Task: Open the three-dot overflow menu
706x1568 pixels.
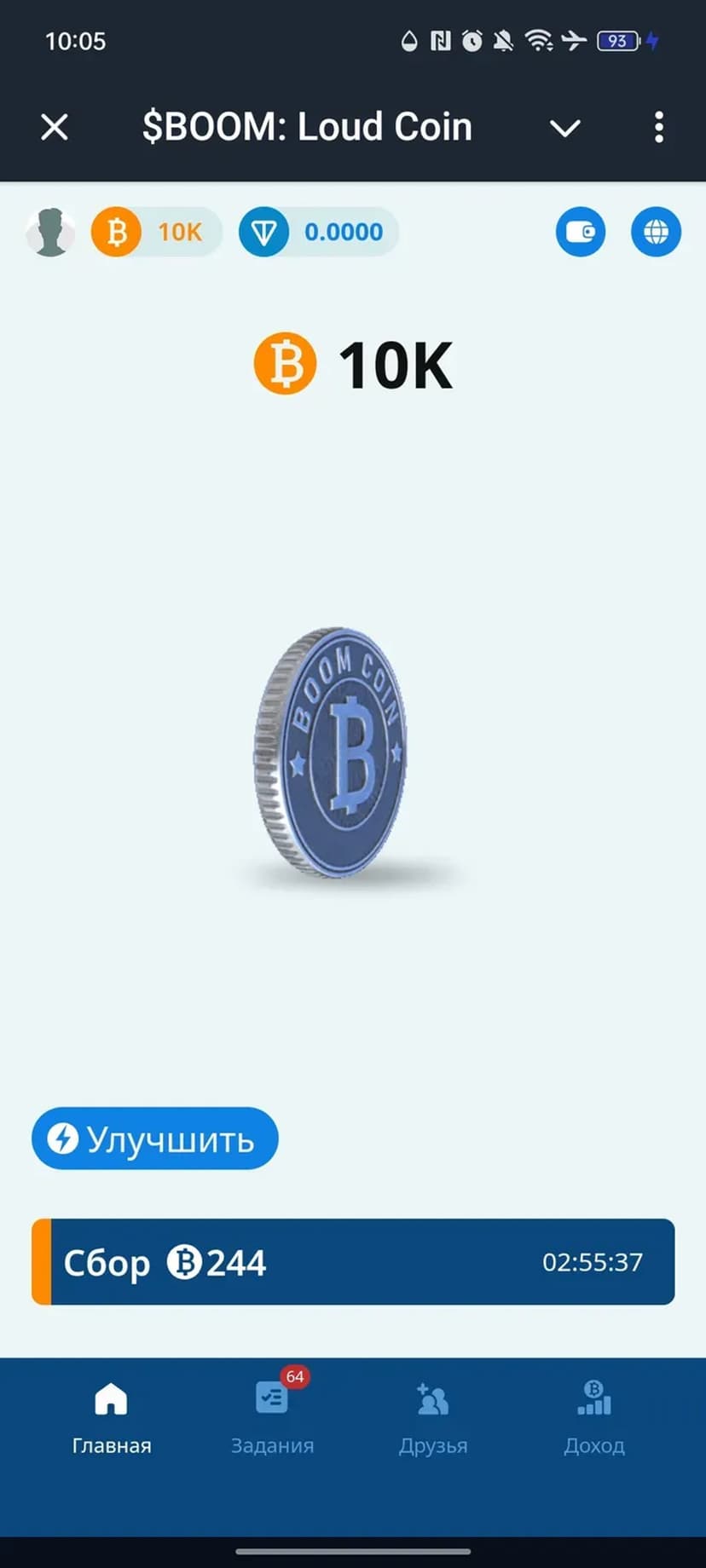Action: [658, 128]
